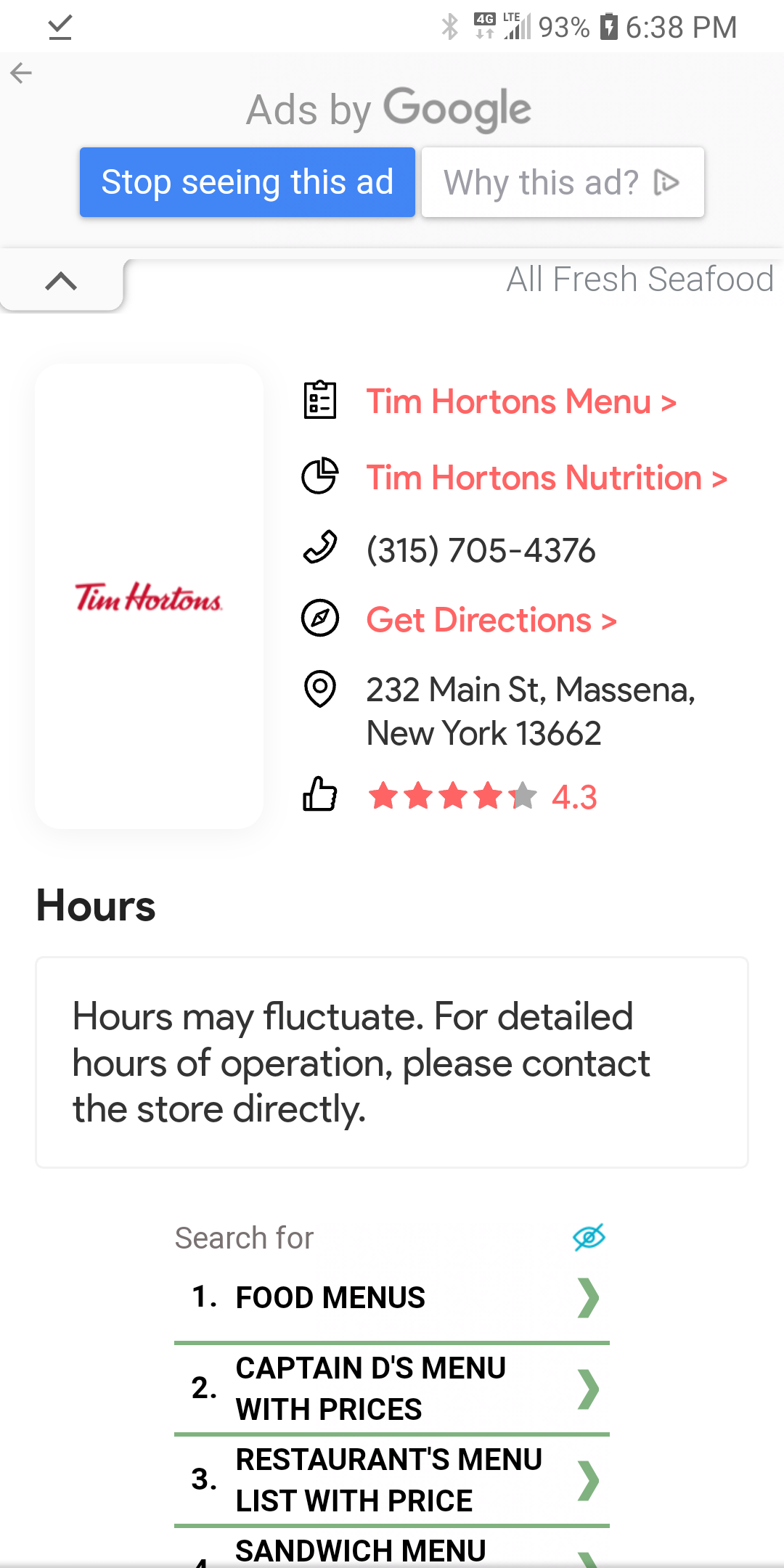
Task: Open Why this ad? info
Action: click(x=562, y=182)
